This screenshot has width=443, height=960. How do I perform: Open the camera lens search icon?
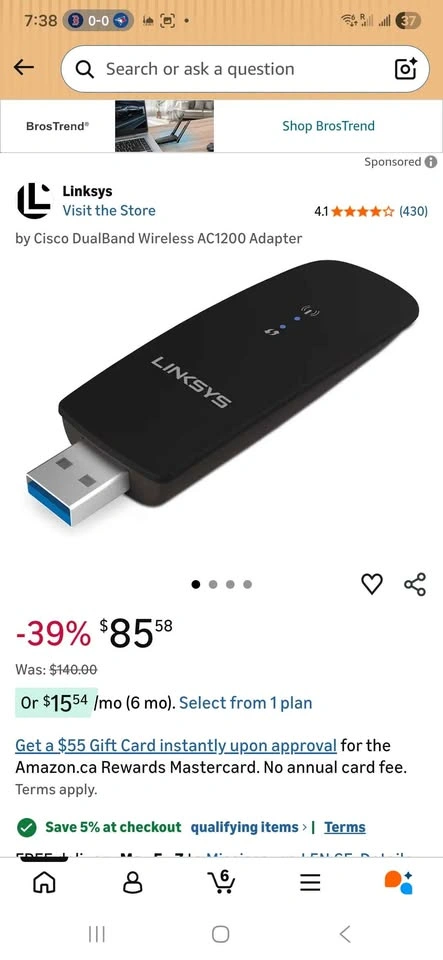click(405, 69)
